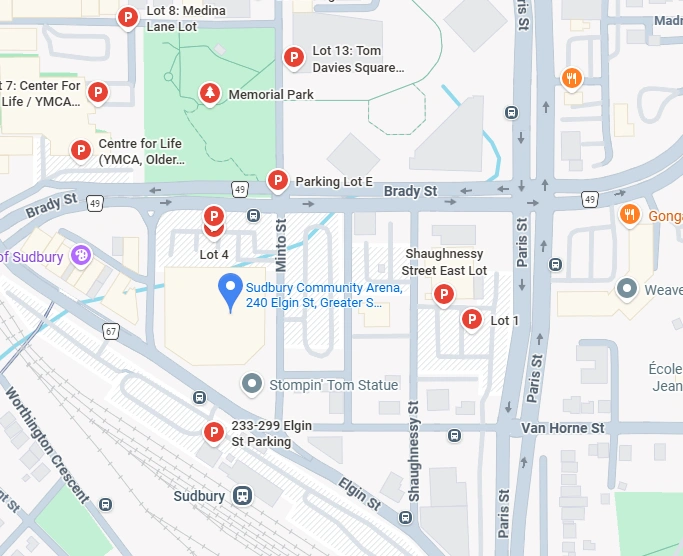Tap the Lot 4 parking marker
Viewport: 683px width, 556px height.
pos(213,216)
